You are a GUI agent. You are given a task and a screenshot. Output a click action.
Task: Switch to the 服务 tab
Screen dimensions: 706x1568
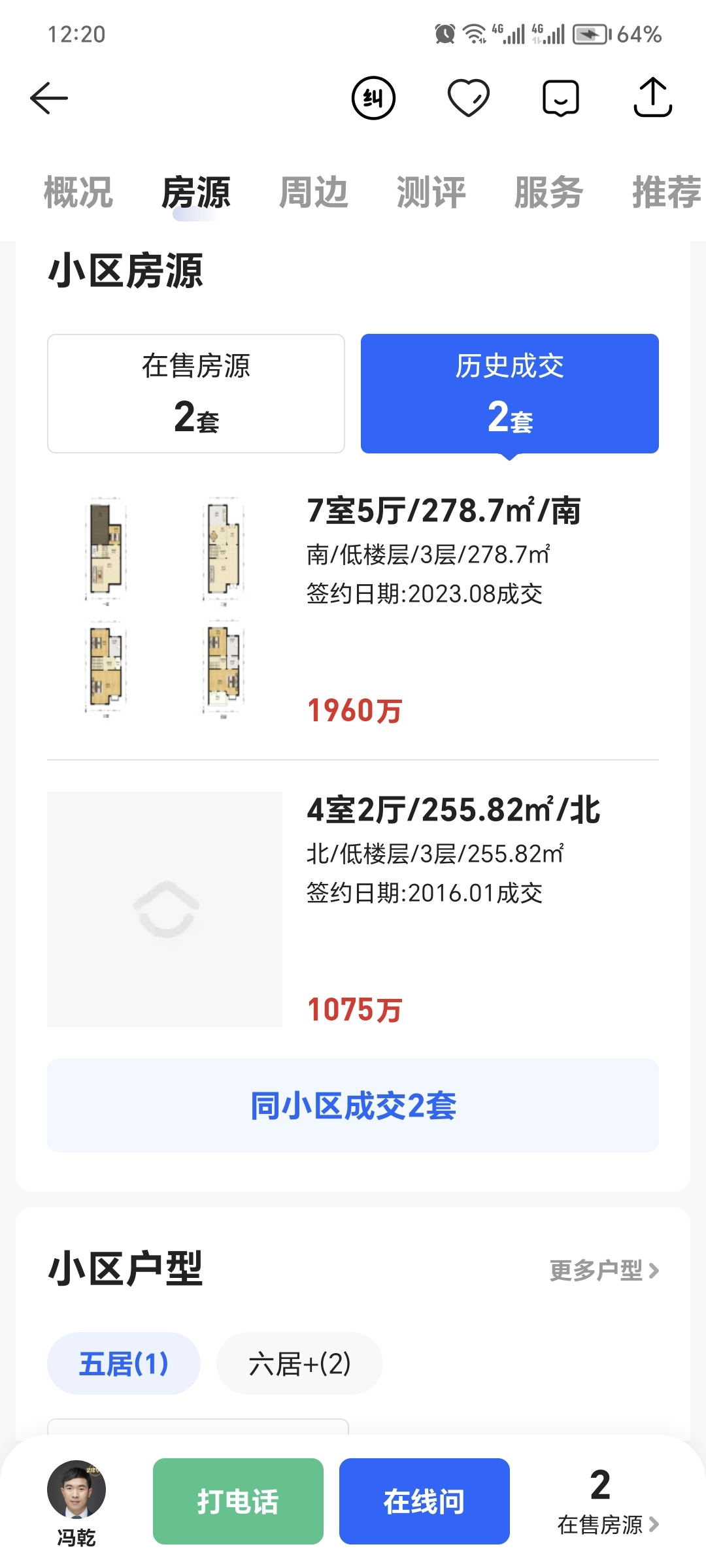549,193
